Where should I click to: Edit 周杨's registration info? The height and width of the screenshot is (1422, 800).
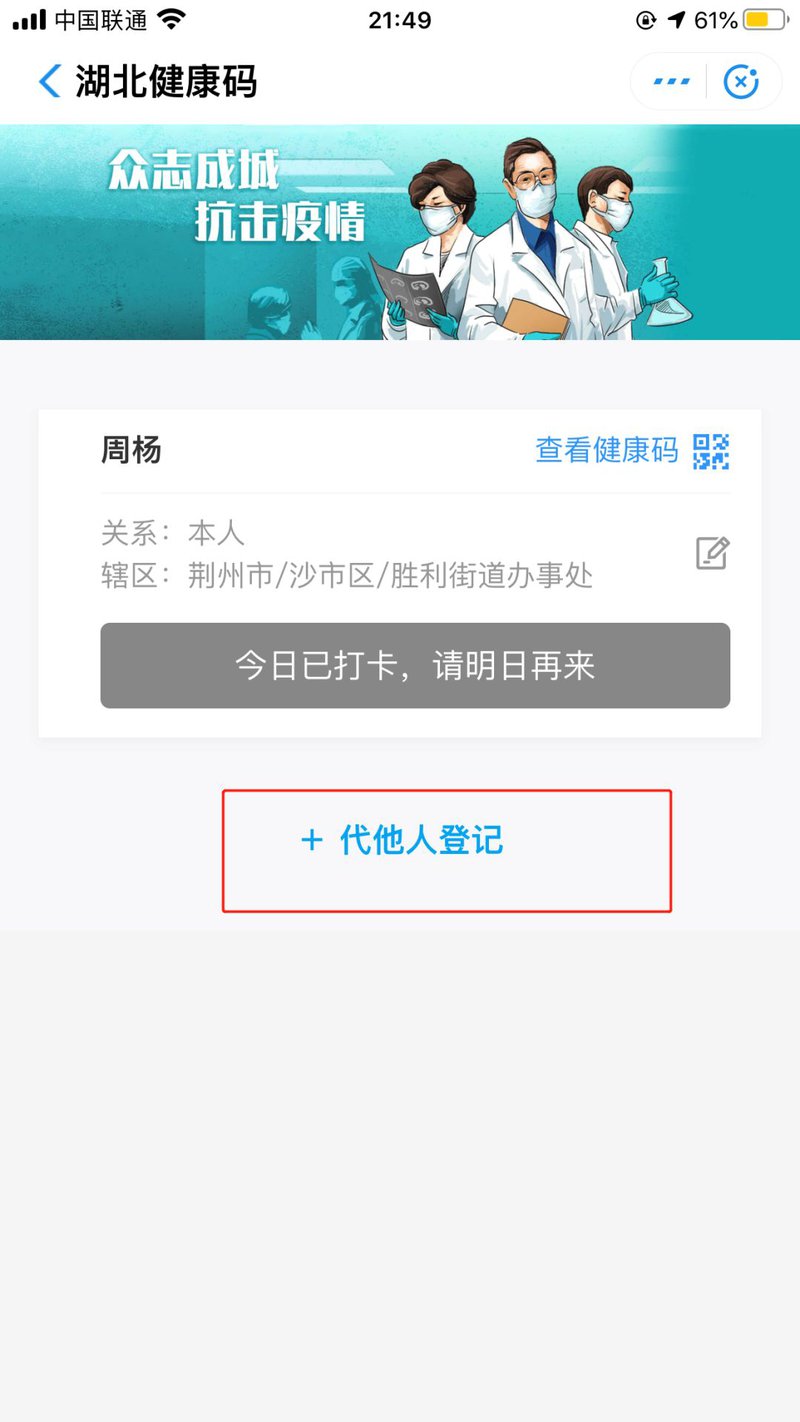click(713, 553)
